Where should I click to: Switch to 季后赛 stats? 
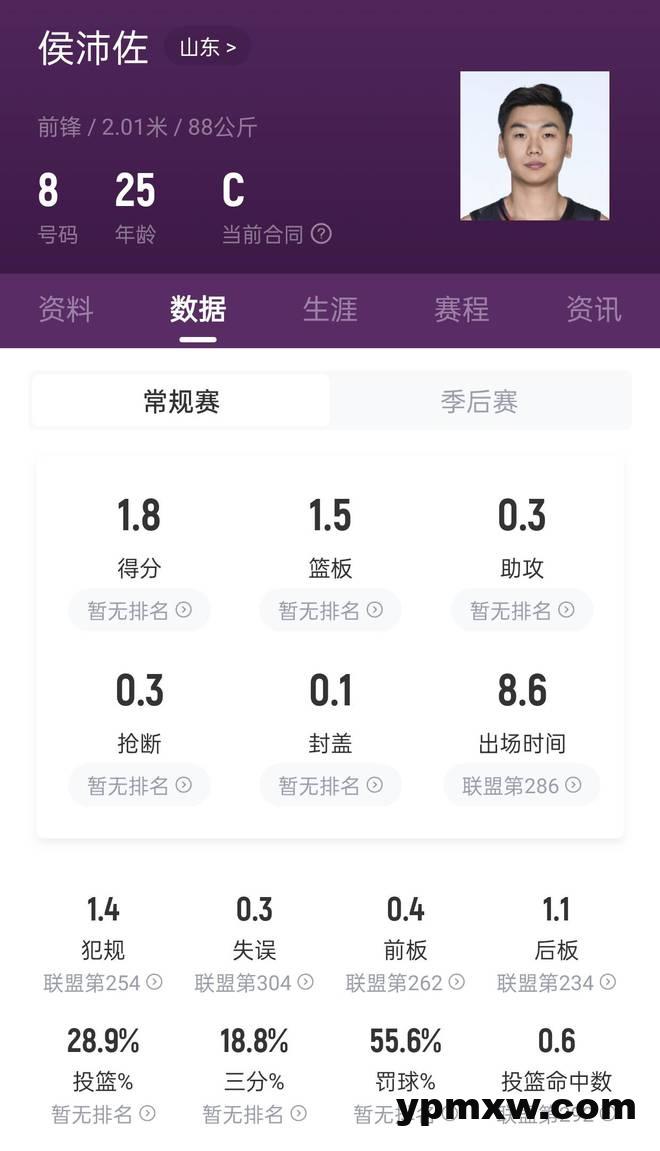[479, 401]
